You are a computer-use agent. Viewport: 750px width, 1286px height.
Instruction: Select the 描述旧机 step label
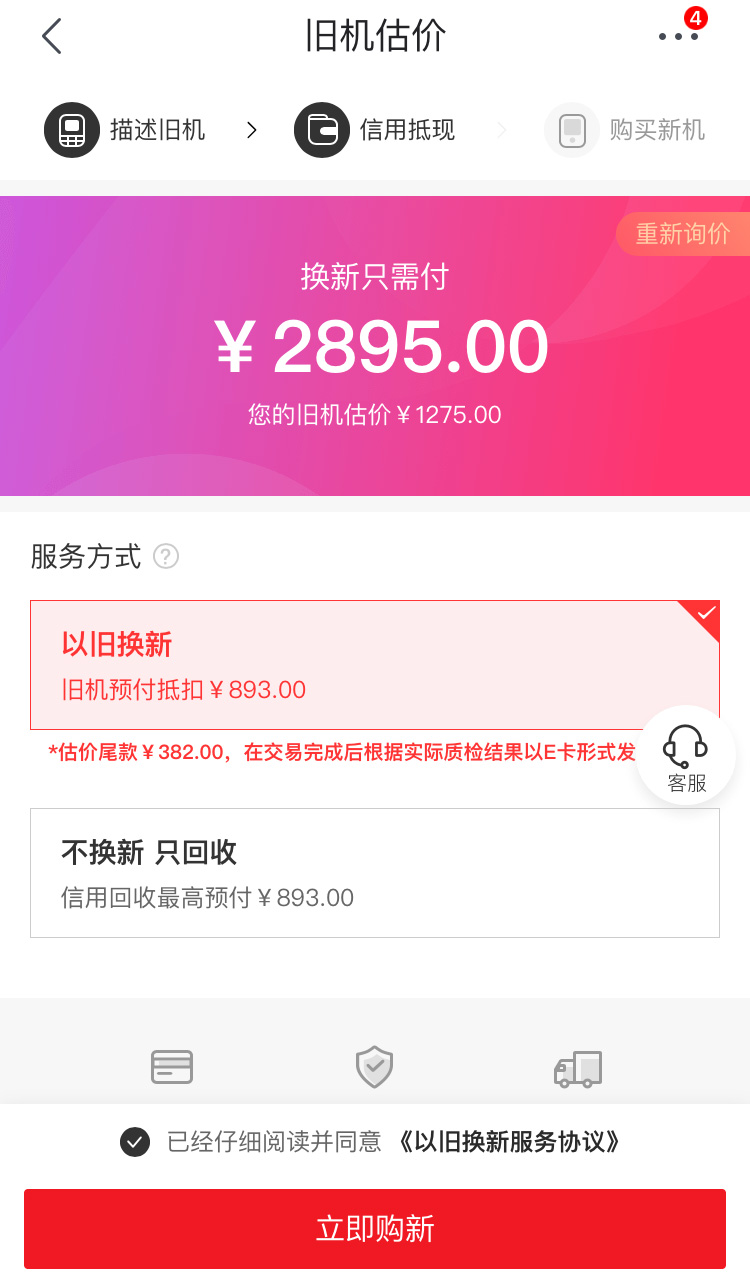tap(156, 130)
